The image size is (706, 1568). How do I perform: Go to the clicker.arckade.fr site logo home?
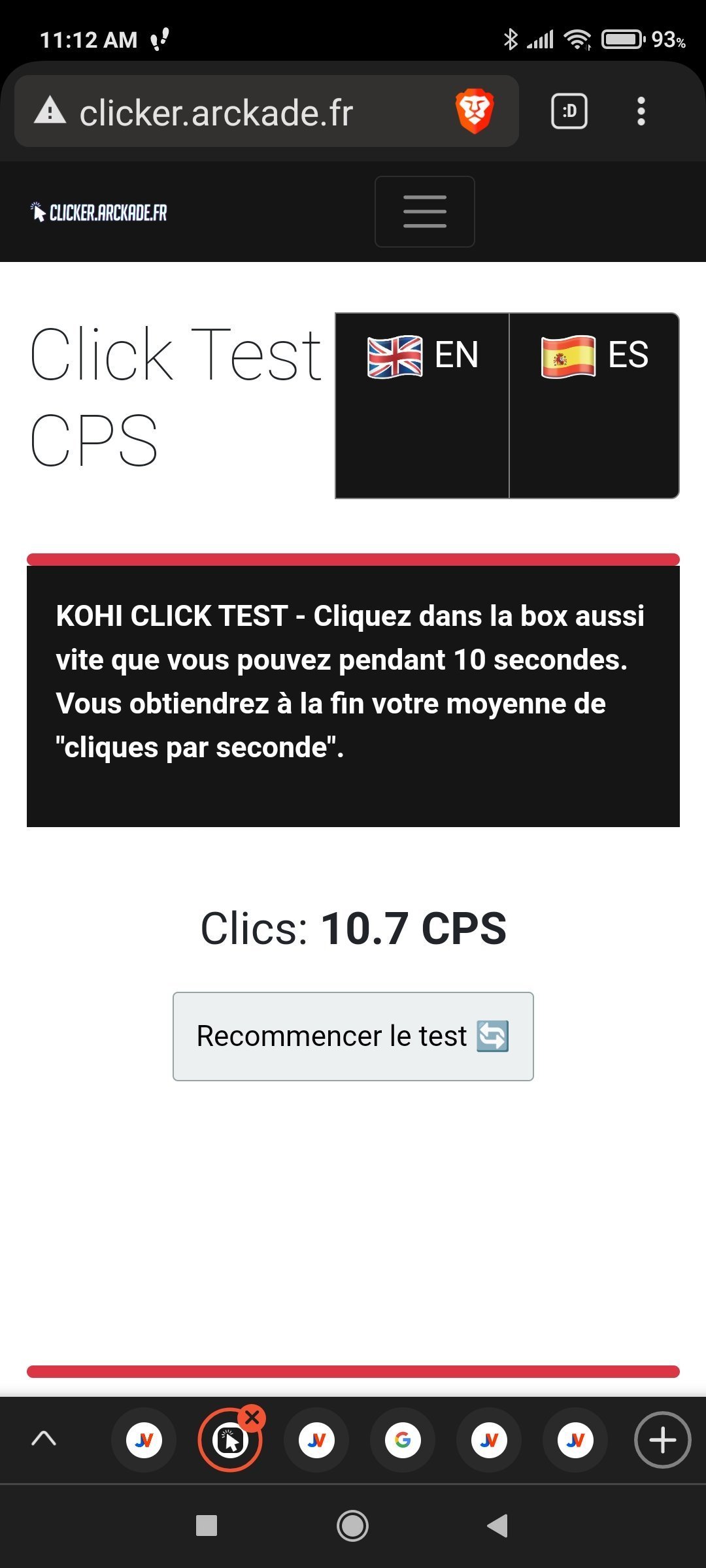(x=99, y=212)
